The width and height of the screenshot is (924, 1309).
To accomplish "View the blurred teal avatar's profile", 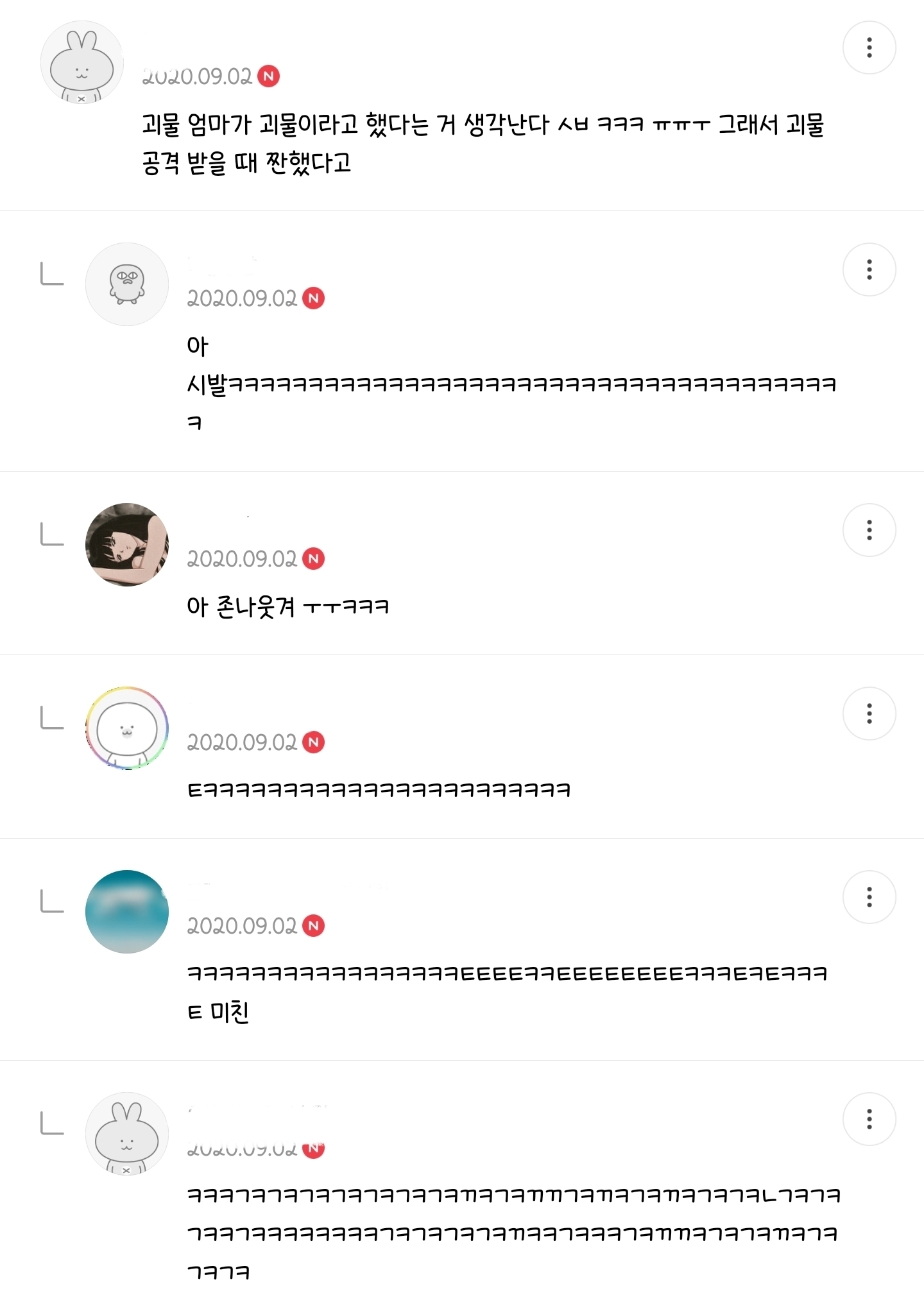I will (x=127, y=912).
